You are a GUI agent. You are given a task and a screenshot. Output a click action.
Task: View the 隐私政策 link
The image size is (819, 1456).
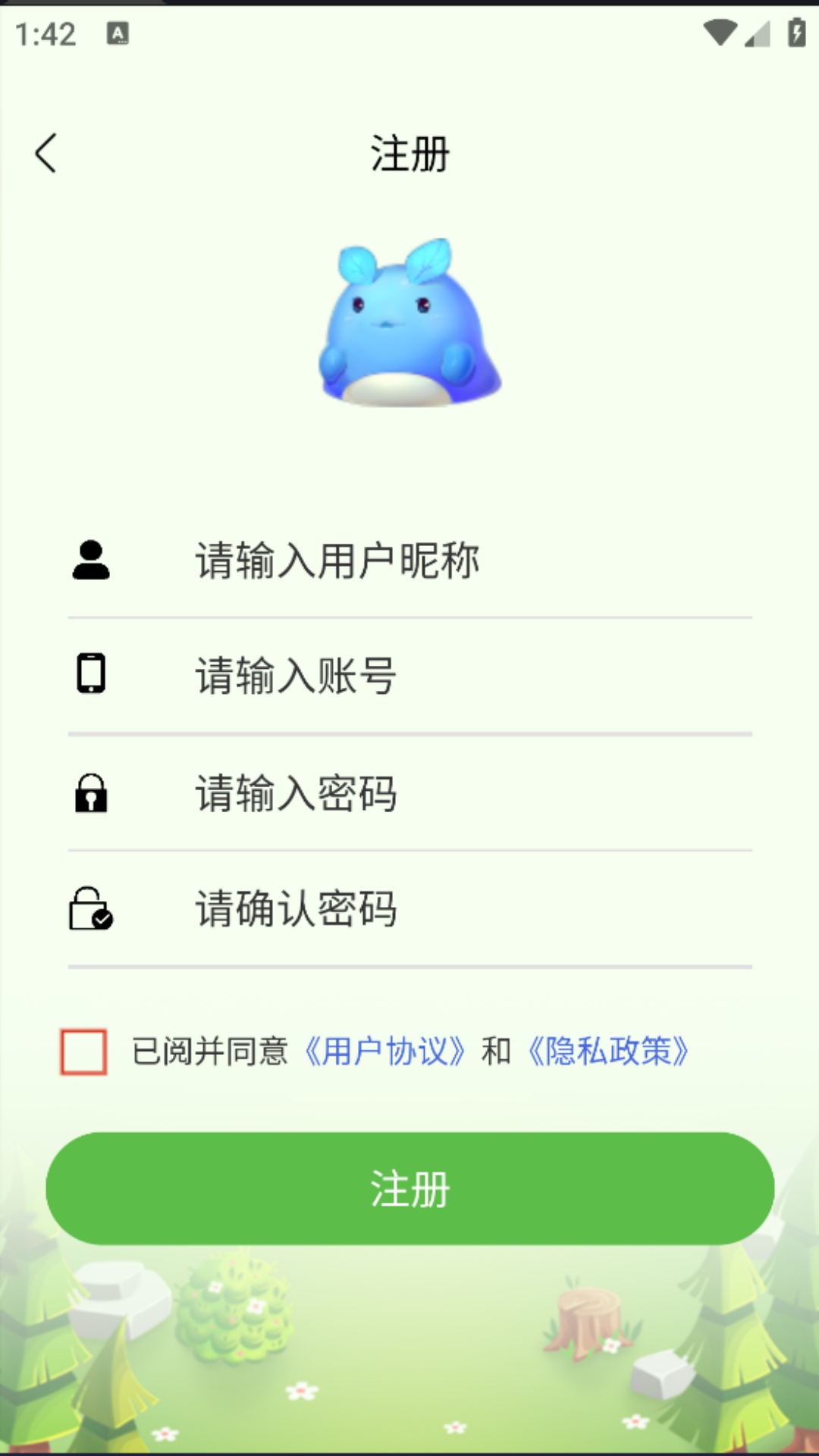(x=608, y=1052)
